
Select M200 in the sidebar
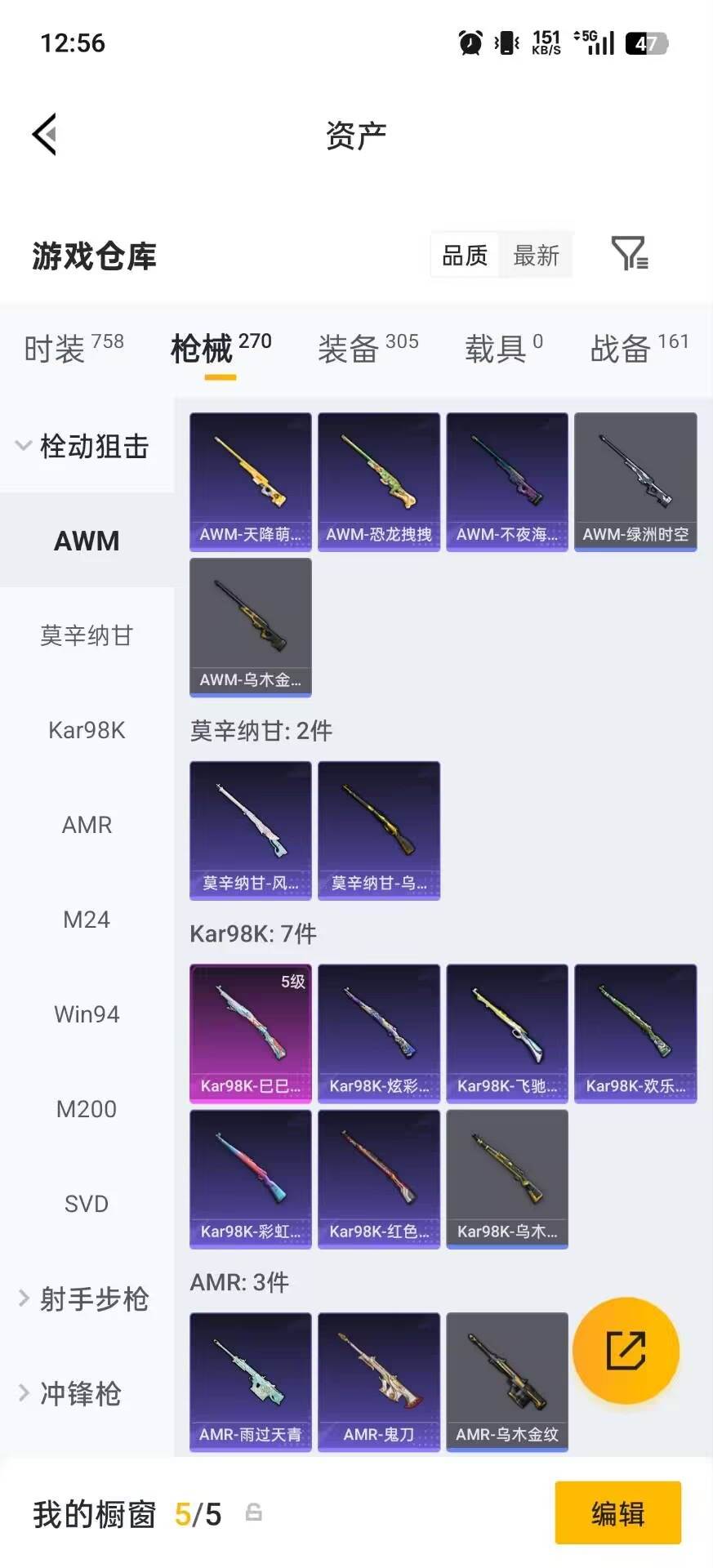click(x=86, y=1108)
